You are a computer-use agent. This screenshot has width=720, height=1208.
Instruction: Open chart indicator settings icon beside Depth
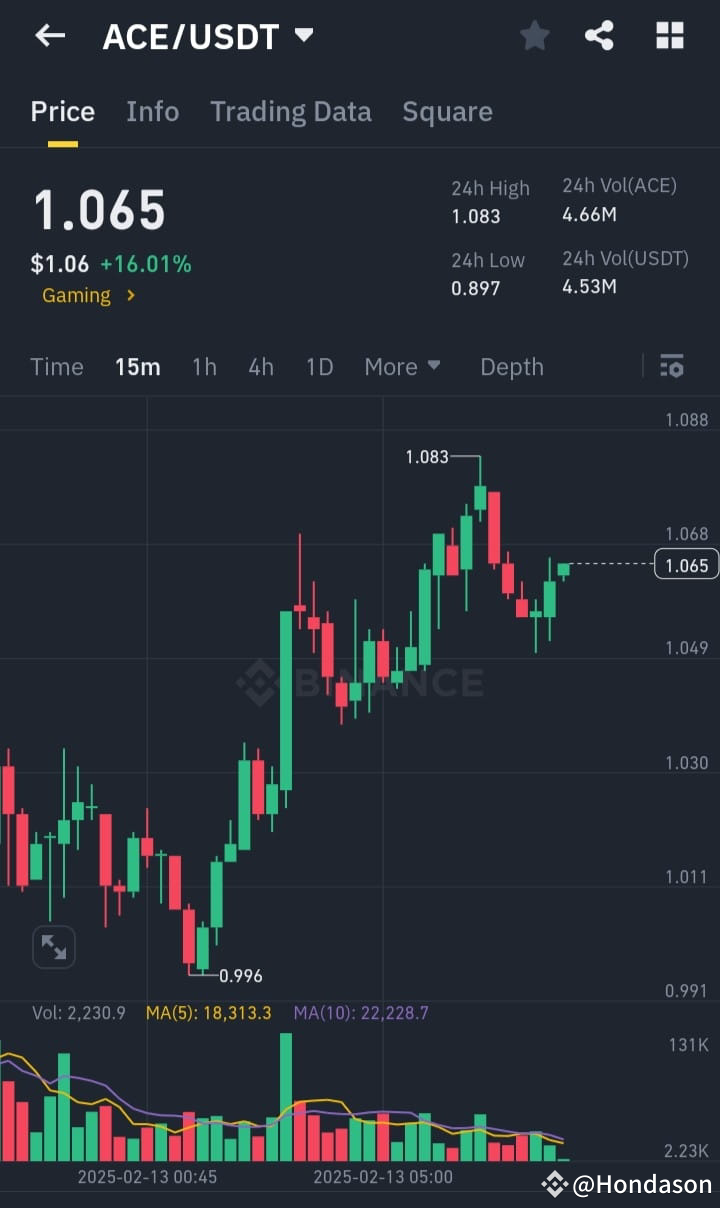671,366
